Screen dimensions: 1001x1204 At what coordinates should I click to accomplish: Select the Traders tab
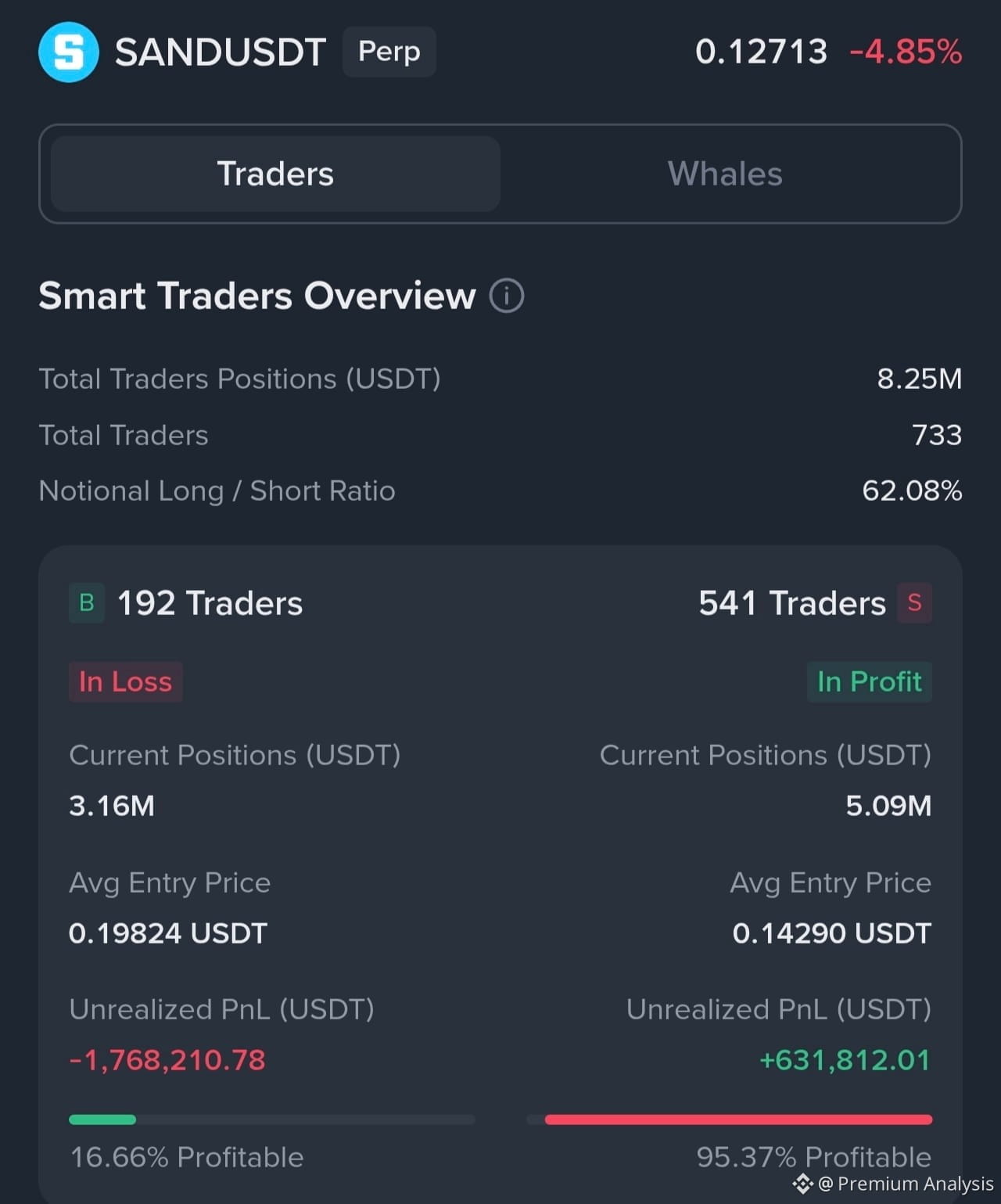tap(274, 174)
